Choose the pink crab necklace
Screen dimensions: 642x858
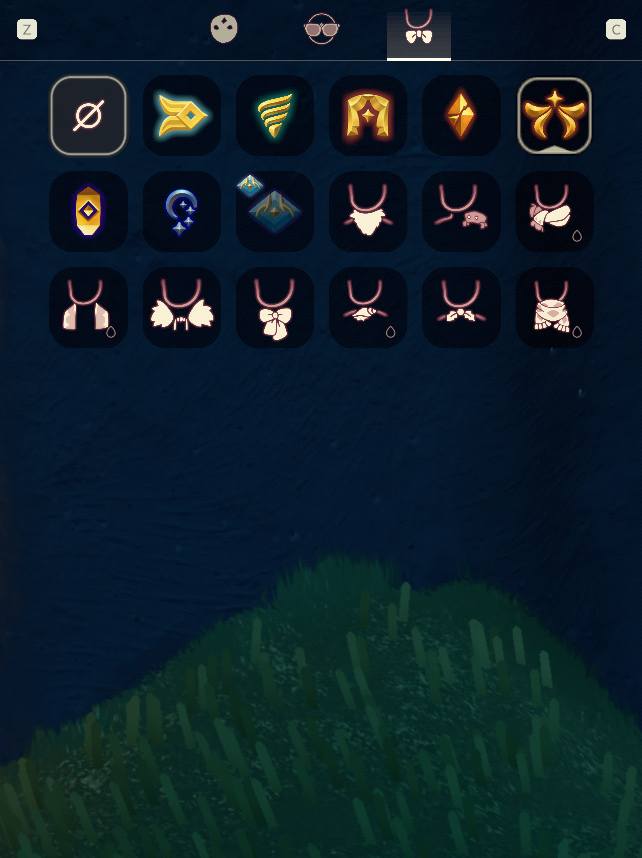[461, 211]
